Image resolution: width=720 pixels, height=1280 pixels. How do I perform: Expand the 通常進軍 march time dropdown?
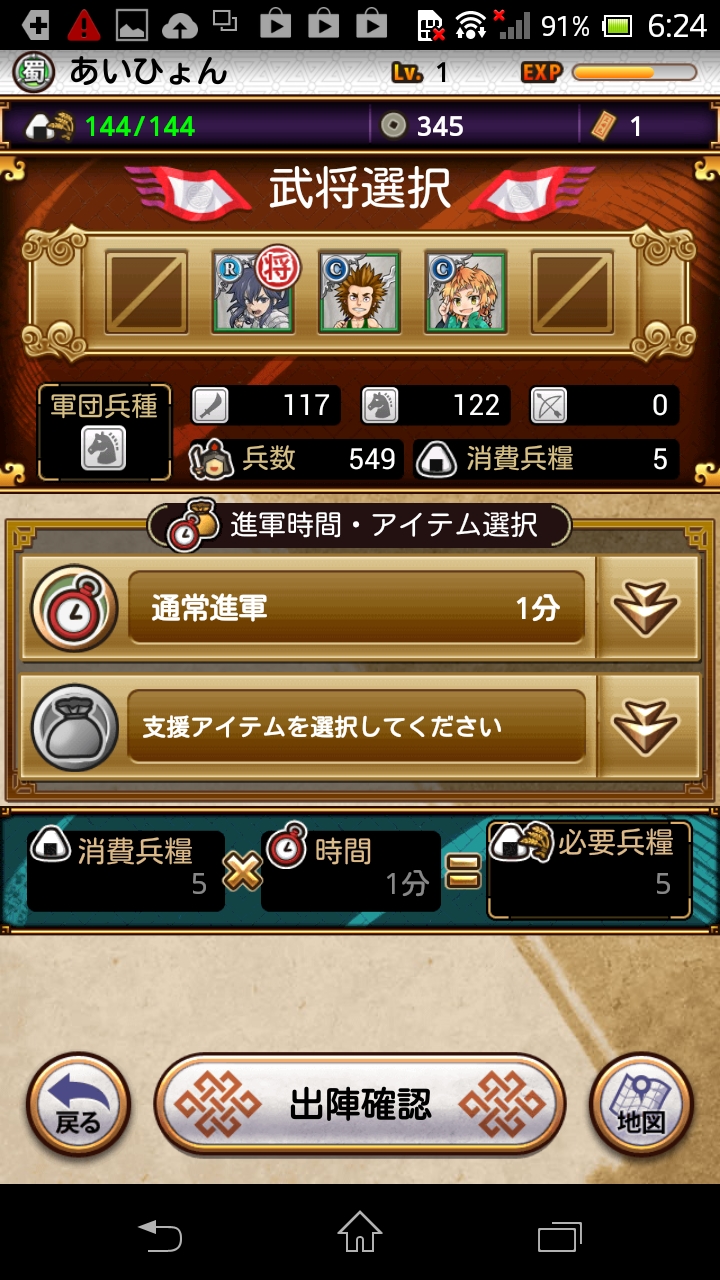click(x=646, y=607)
